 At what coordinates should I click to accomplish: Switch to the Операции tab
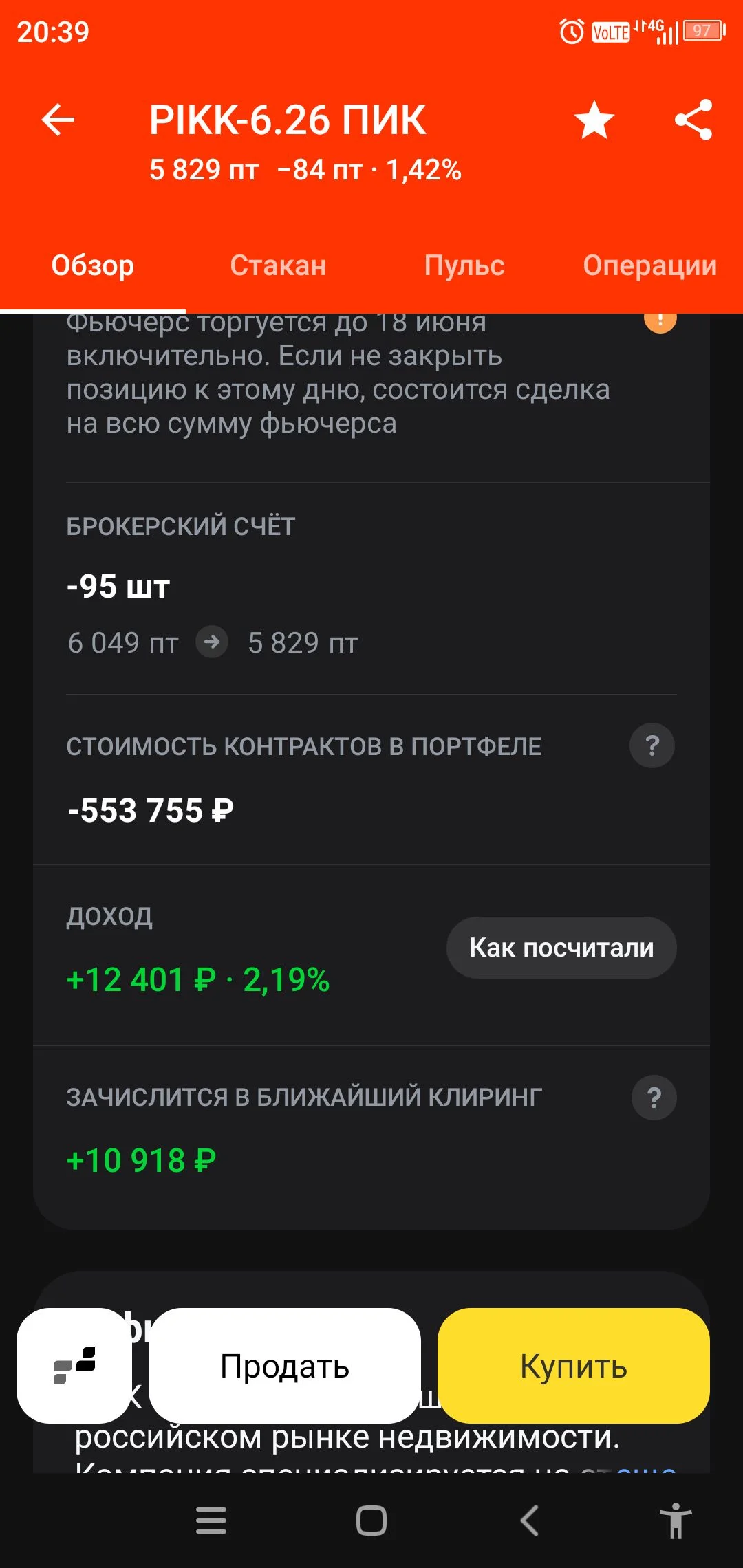click(x=649, y=265)
